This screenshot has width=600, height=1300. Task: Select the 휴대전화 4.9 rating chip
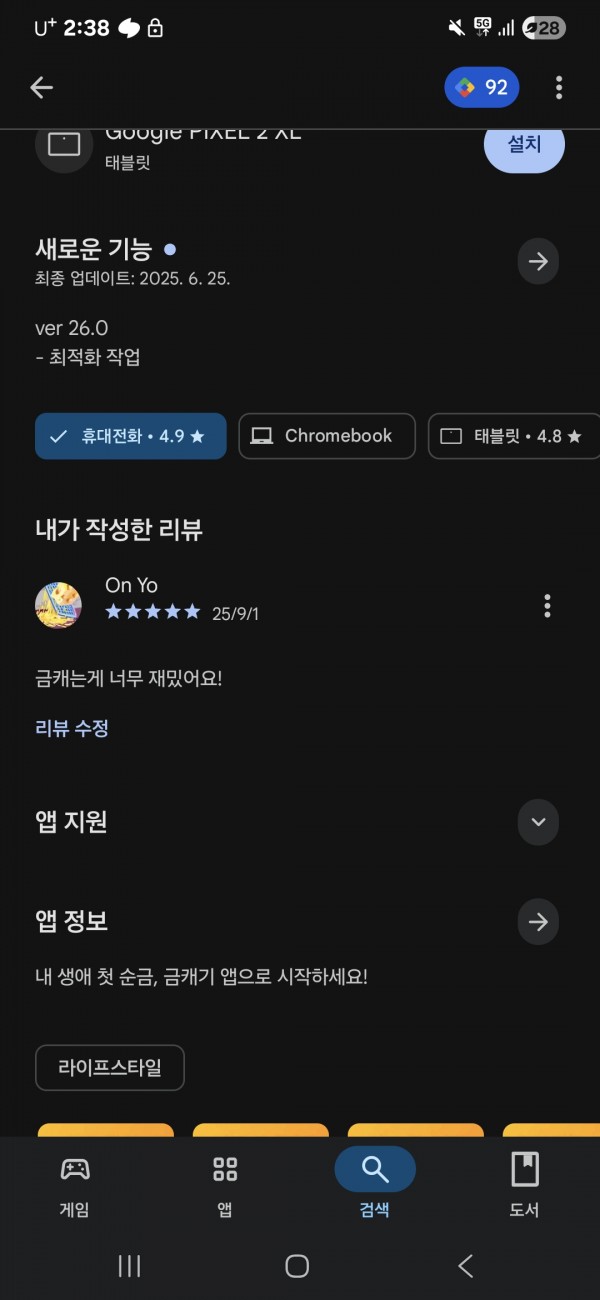point(131,436)
